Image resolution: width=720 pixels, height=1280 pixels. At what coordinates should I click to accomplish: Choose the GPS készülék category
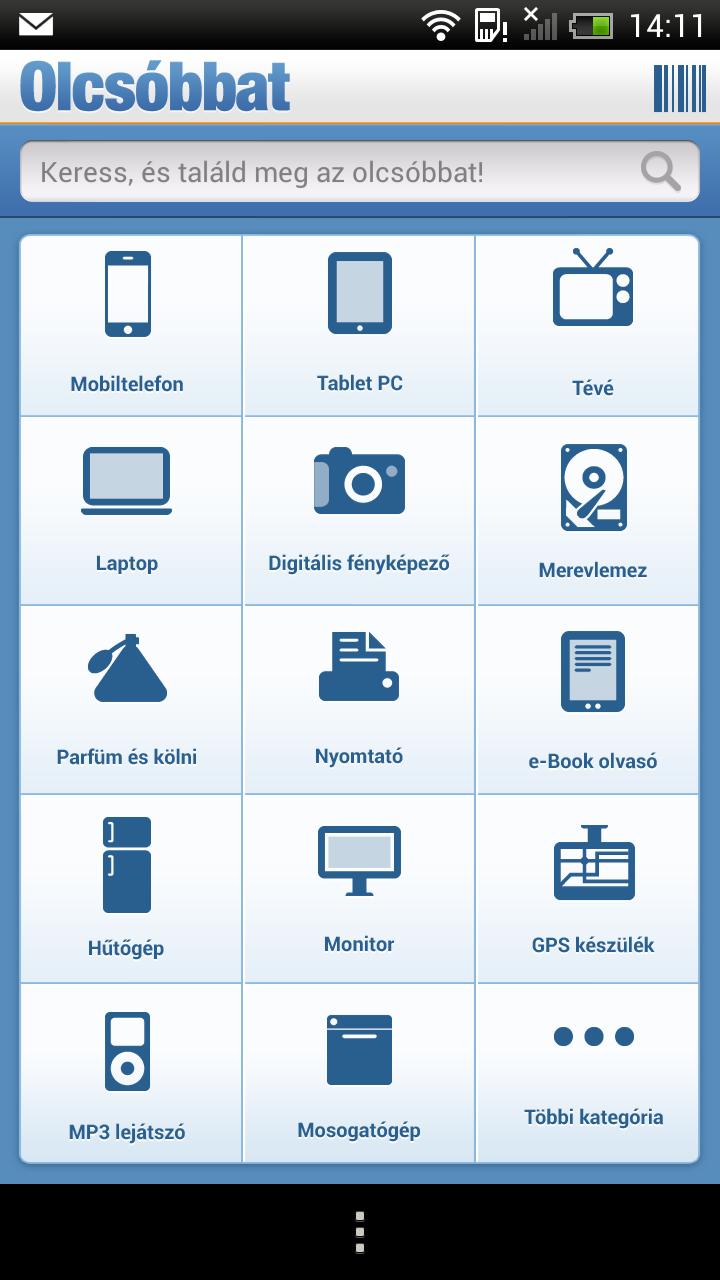click(590, 888)
